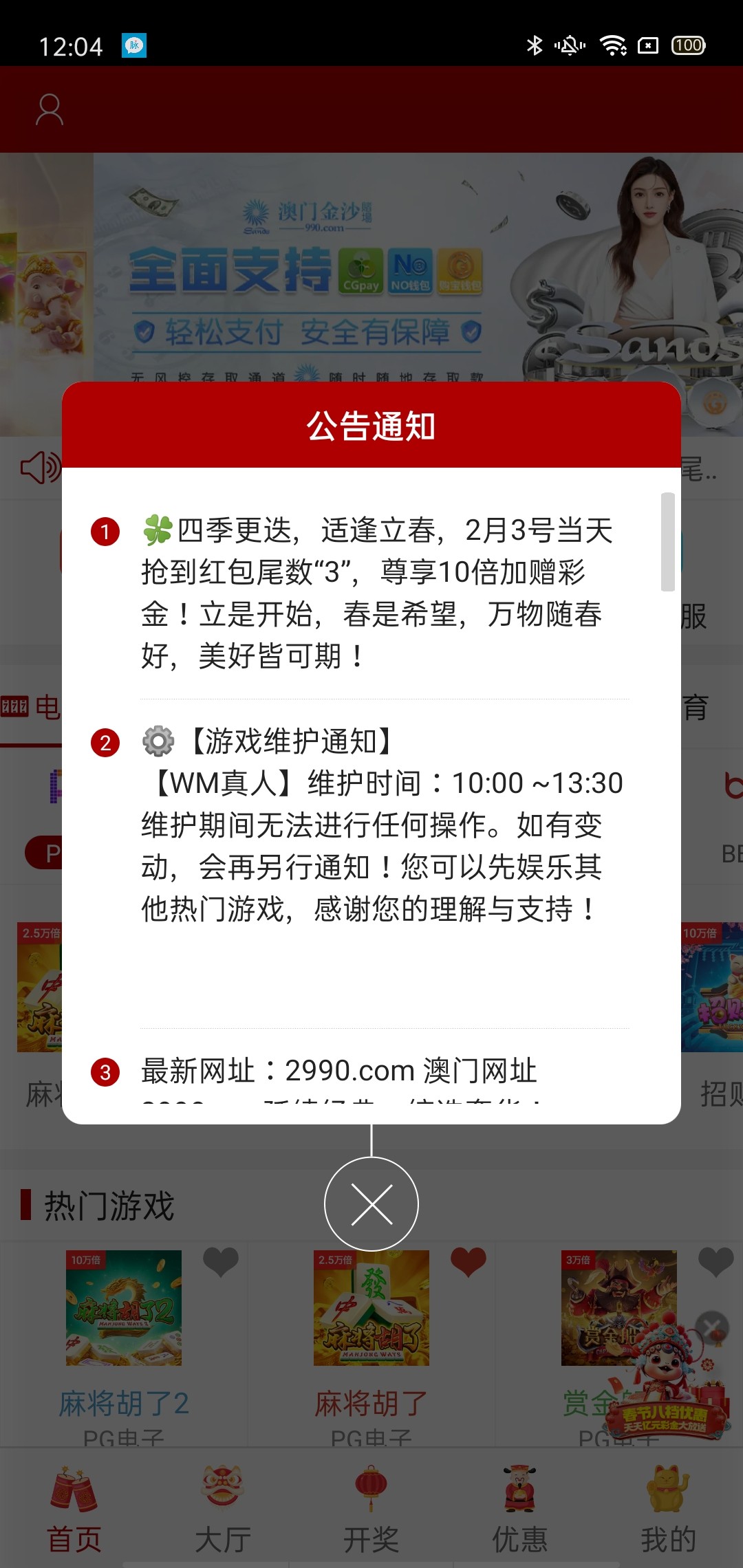Switch to the 首页 tab
Viewport: 743px width, 1568px height.
[x=74, y=1510]
